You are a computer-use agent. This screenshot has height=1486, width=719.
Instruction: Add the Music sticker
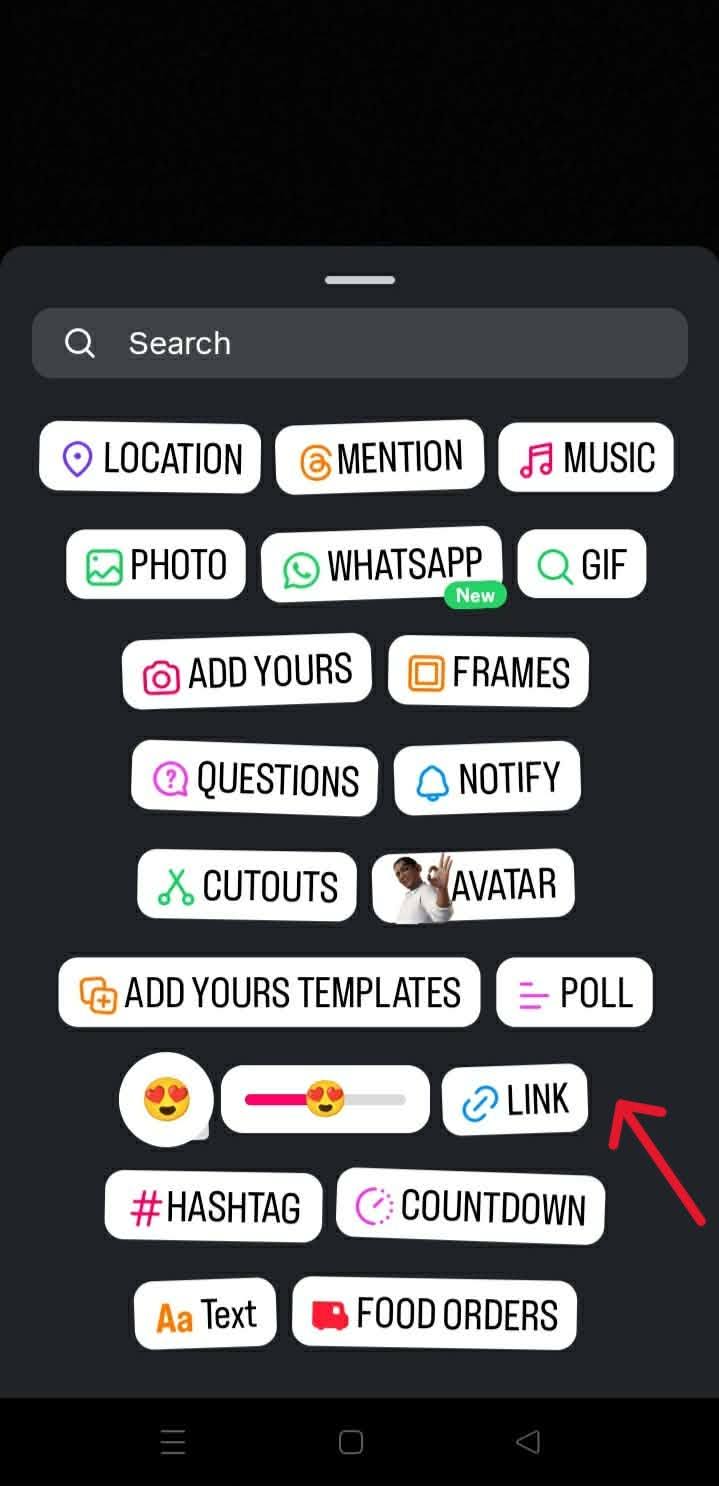click(x=586, y=458)
